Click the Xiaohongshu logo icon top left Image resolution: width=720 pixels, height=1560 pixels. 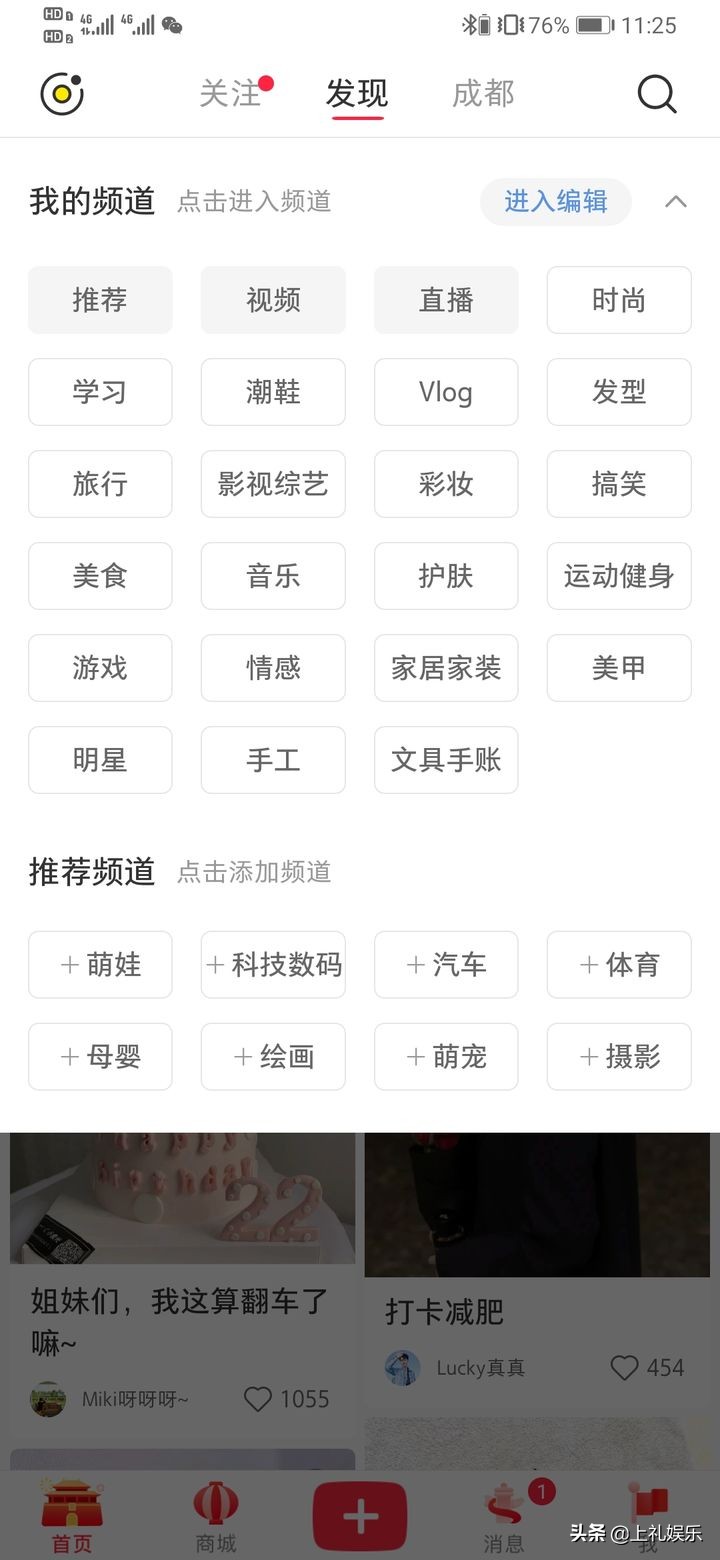[x=60, y=93]
